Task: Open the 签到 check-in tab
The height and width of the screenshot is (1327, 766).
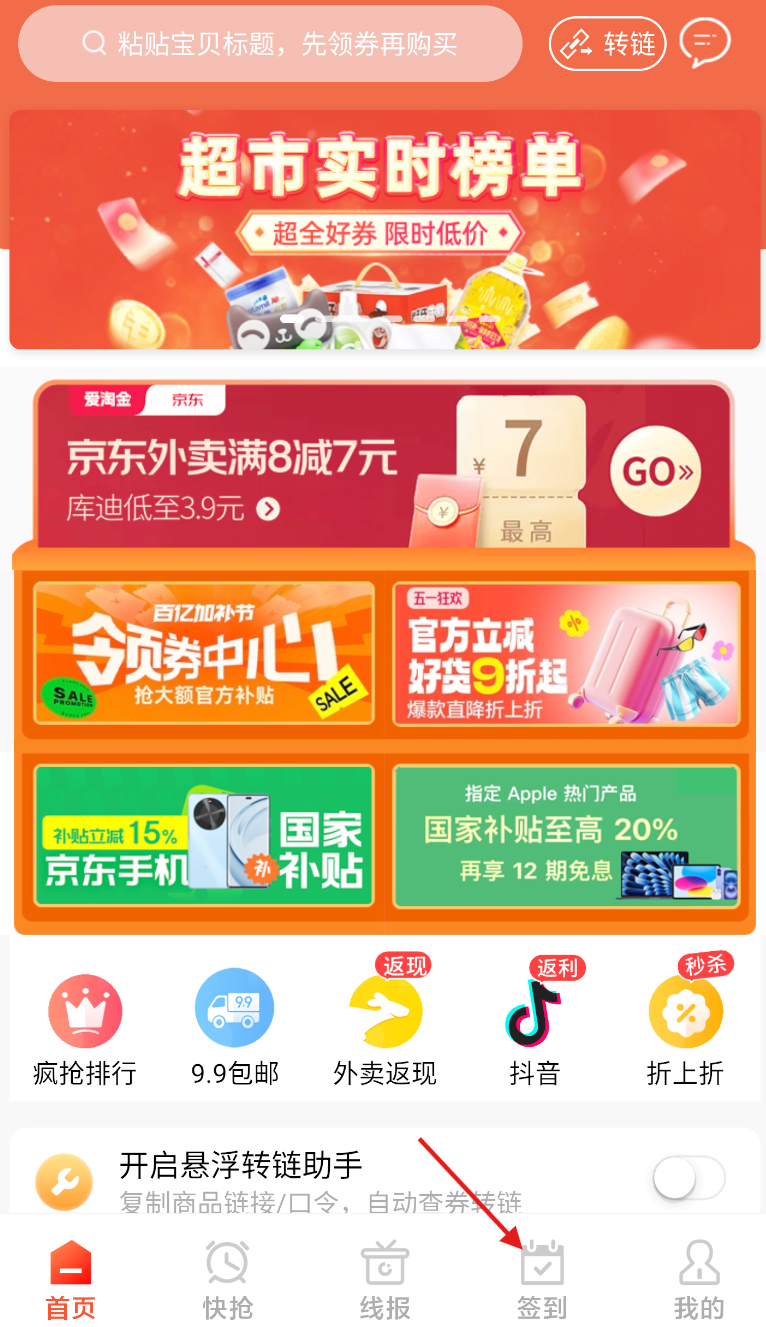Action: pyautogui.click(x=542, y=1279)
